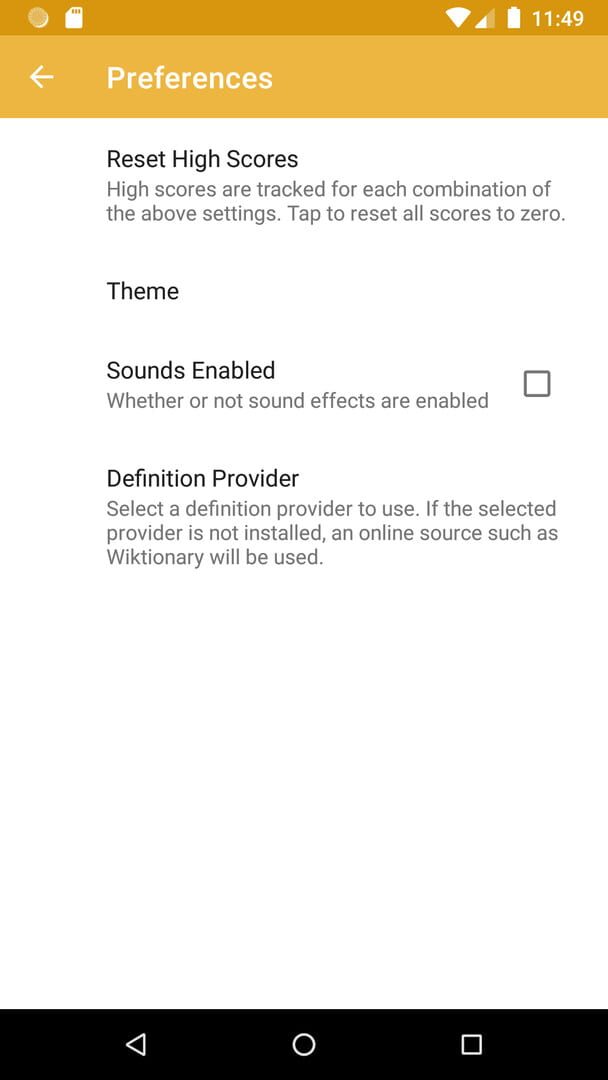Enable the Sounds Enabled checkbox
Viewport: 608px width, 1080px height.
(x=537, y=384)
